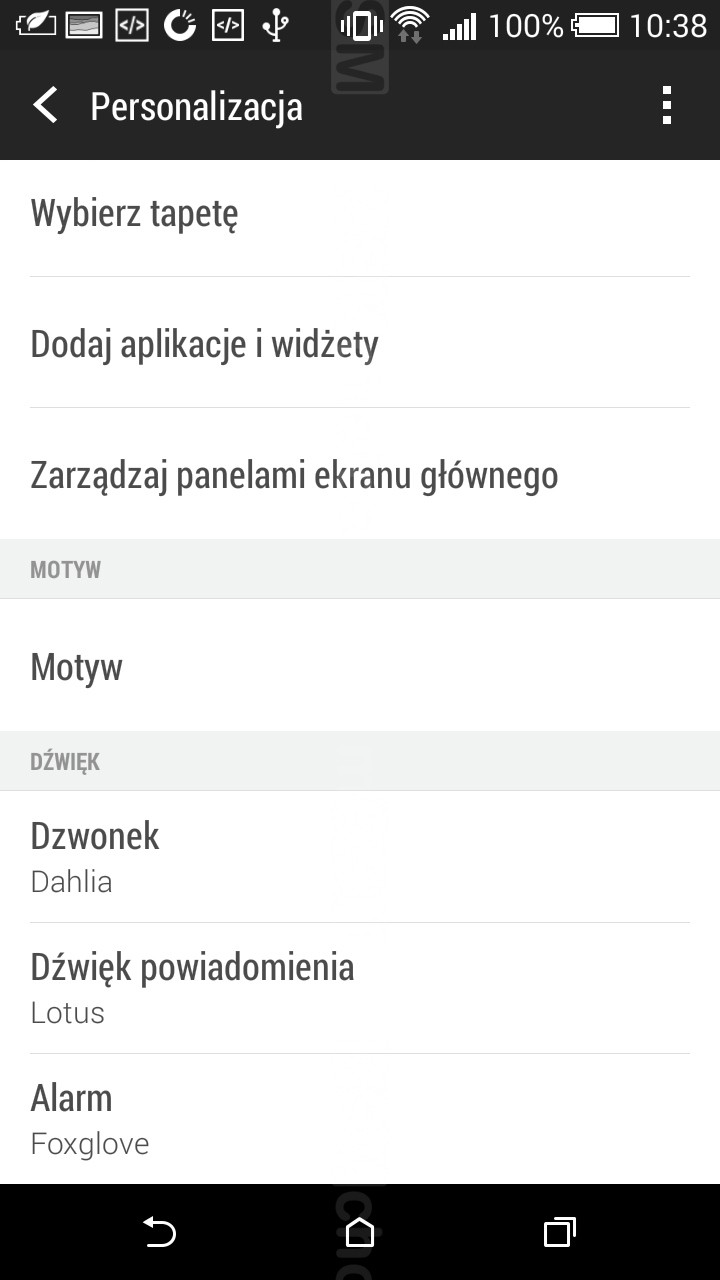720x1280 pixels.
Task: Open the overflow menu
Action: [666, 105]
